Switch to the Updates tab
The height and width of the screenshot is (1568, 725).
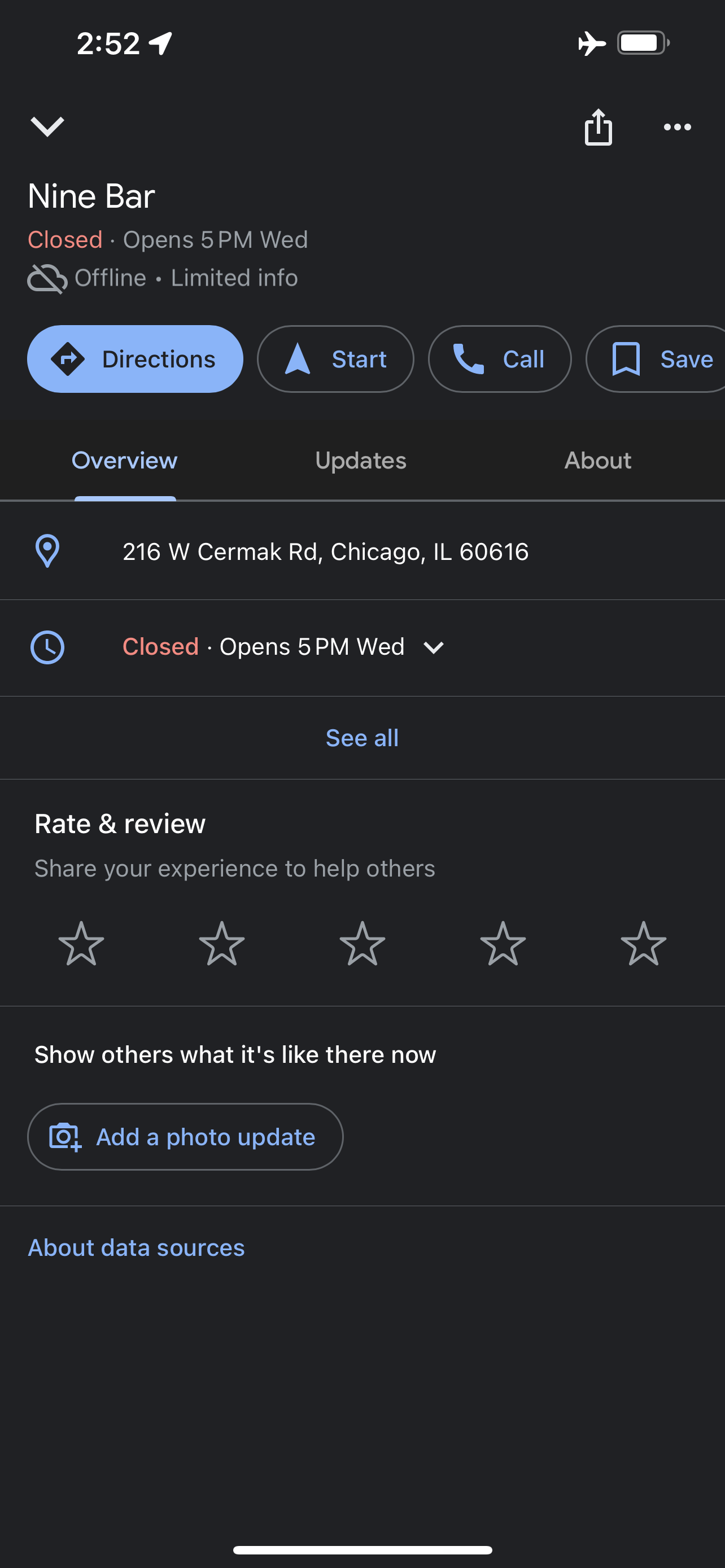click(361, 461)
